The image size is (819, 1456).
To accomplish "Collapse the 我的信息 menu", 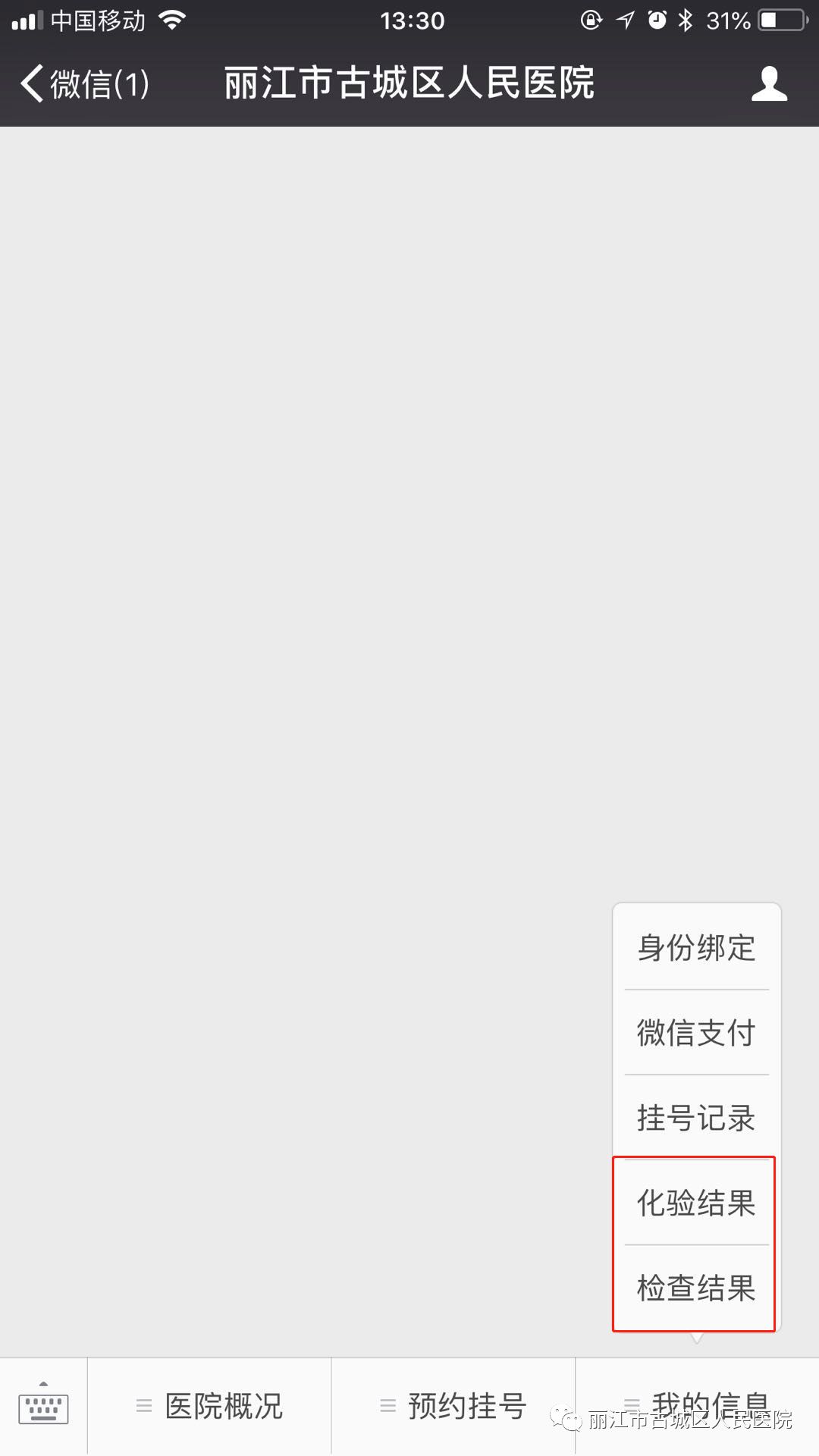I will (698, 1407).
